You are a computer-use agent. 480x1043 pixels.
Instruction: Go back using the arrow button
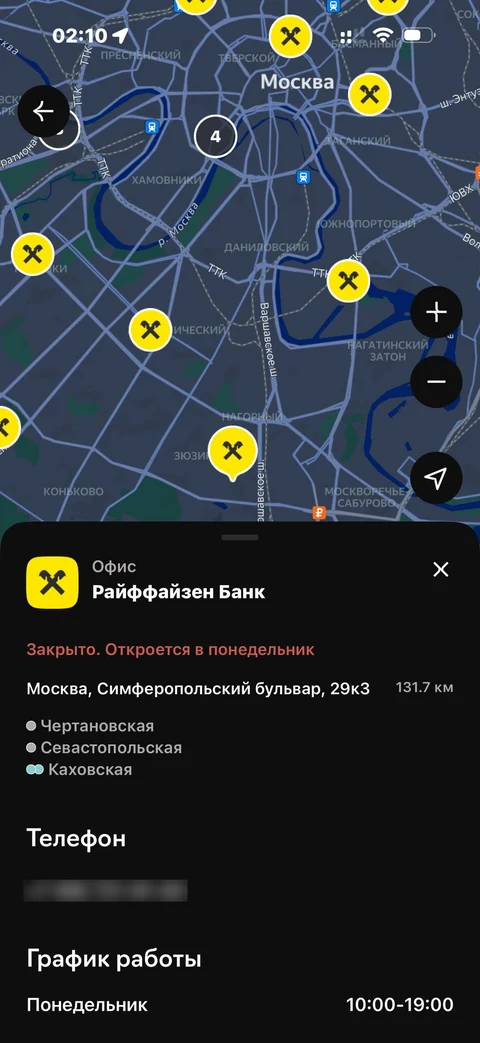click(x=43, y=112)
